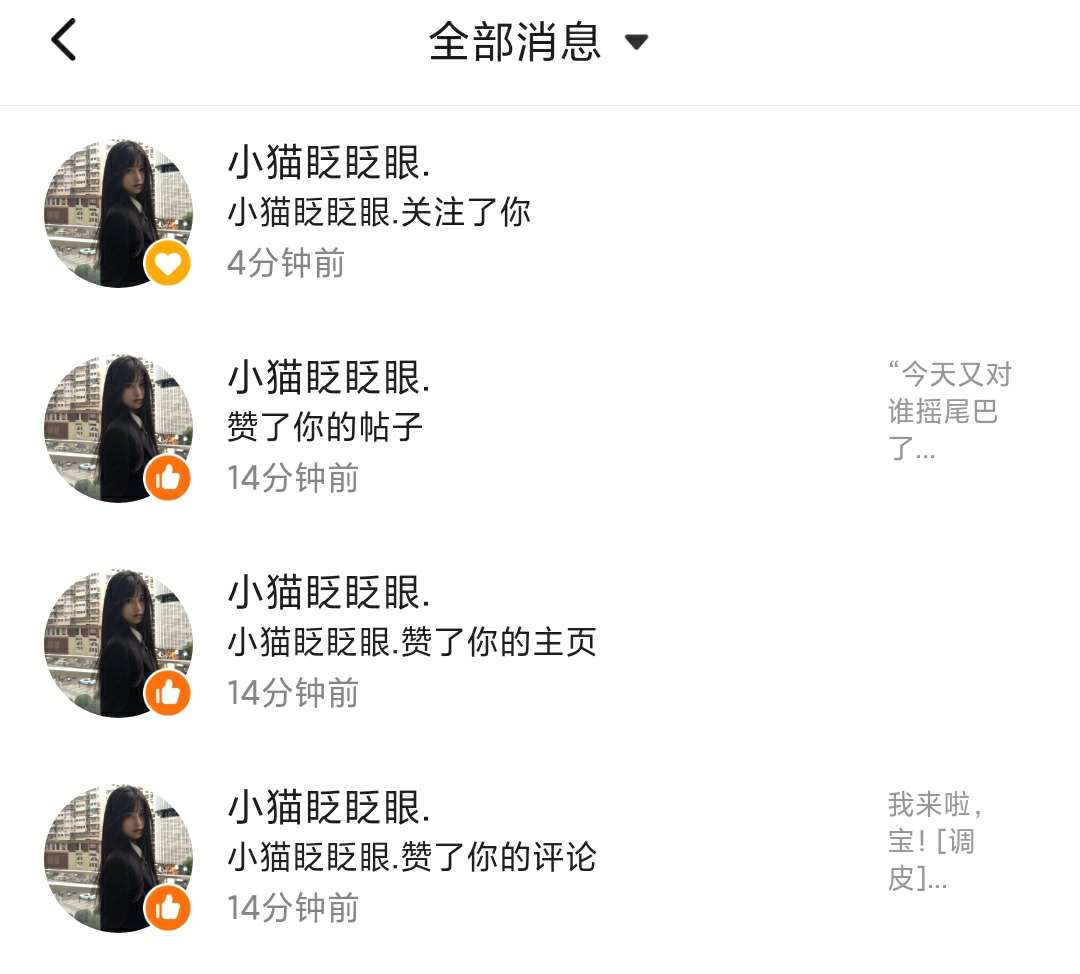Open the 赞了你的主页 notification

tap(412, 642)
